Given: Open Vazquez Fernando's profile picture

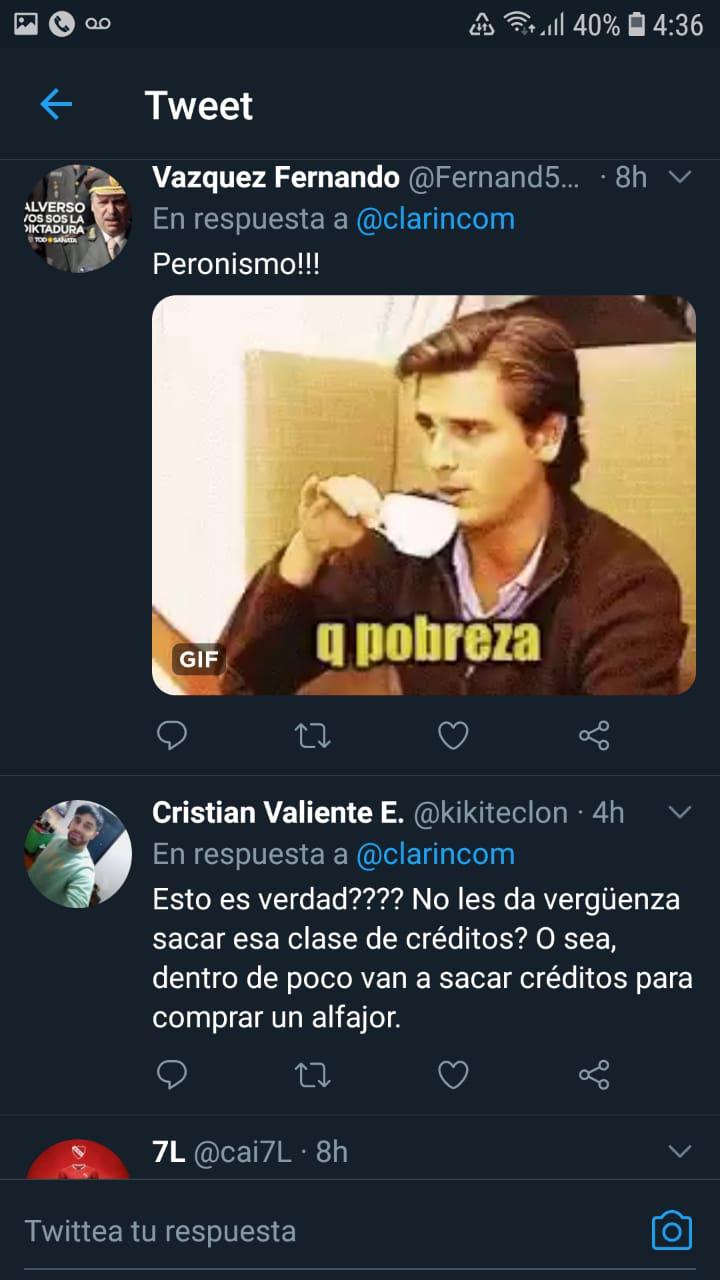Looking at the screenshot, I should [78, 218].
